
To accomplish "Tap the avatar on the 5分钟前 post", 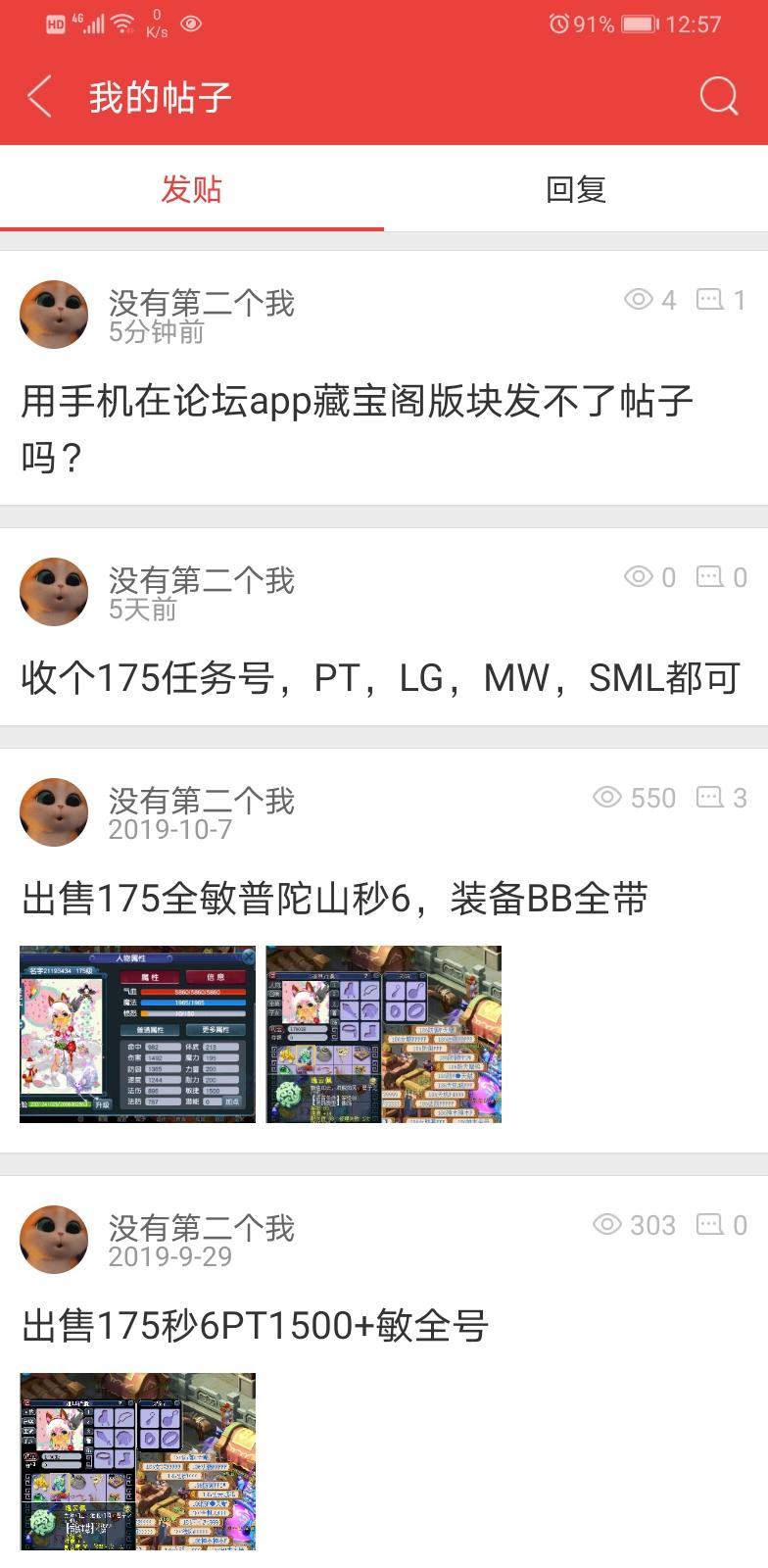I will point(54,315).
